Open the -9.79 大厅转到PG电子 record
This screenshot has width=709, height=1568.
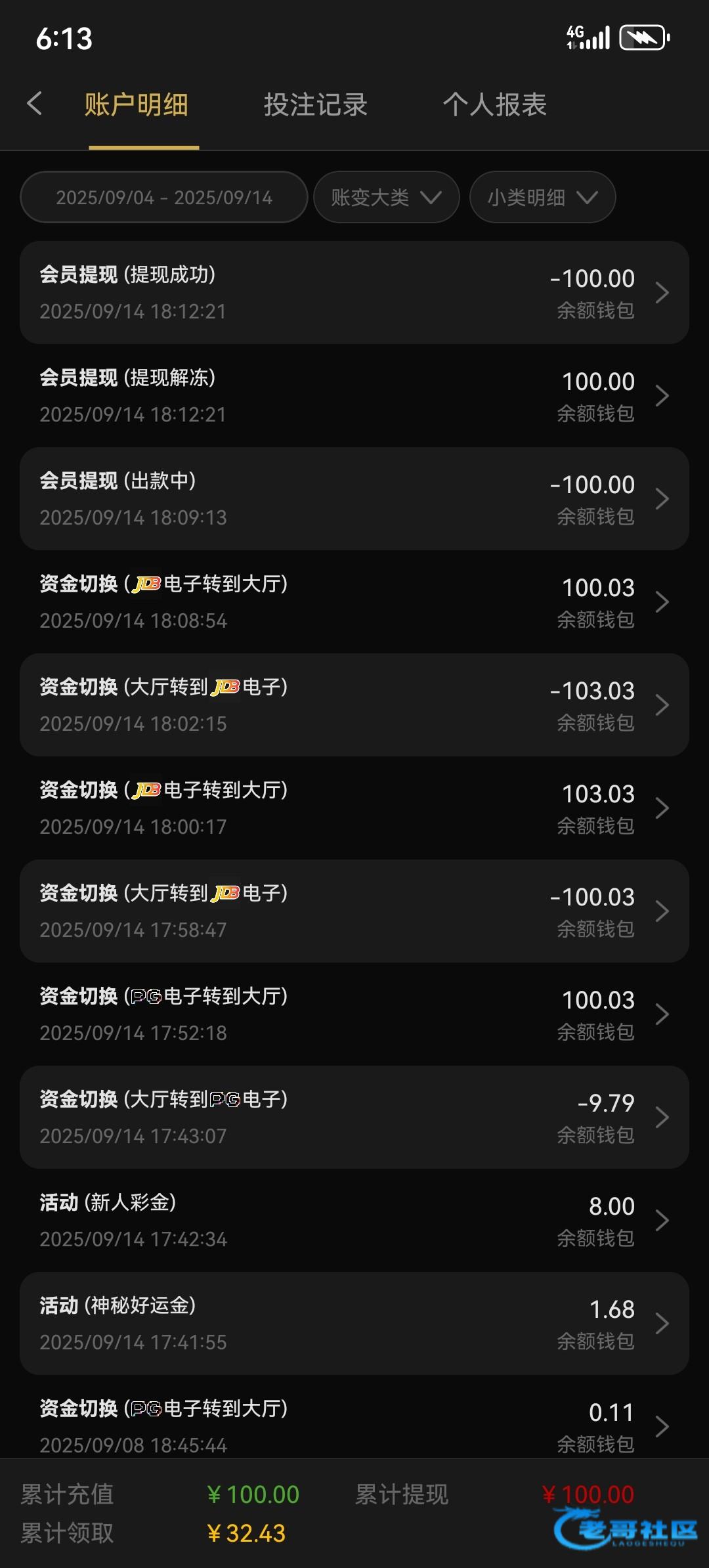coord(354,1117)
